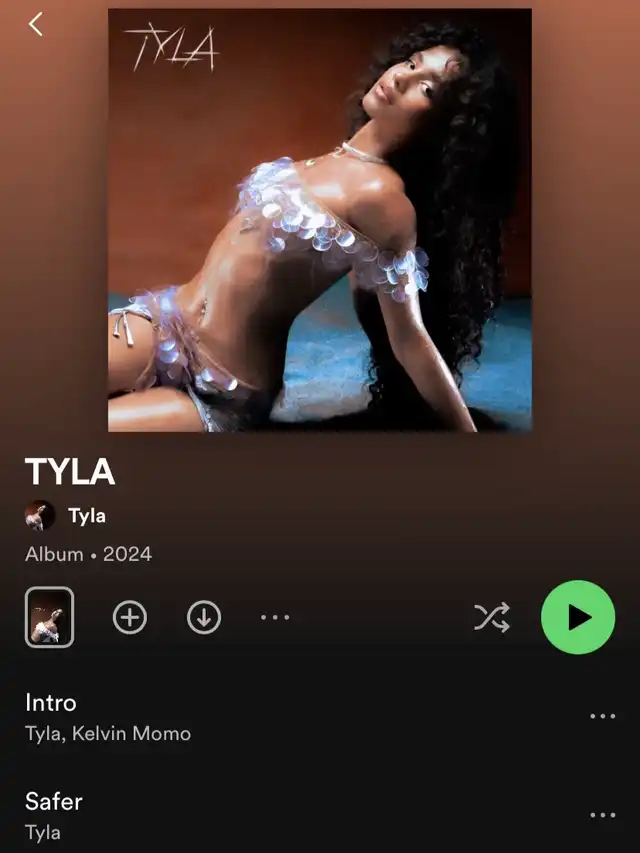Toggle shuffle for this album

491,618
